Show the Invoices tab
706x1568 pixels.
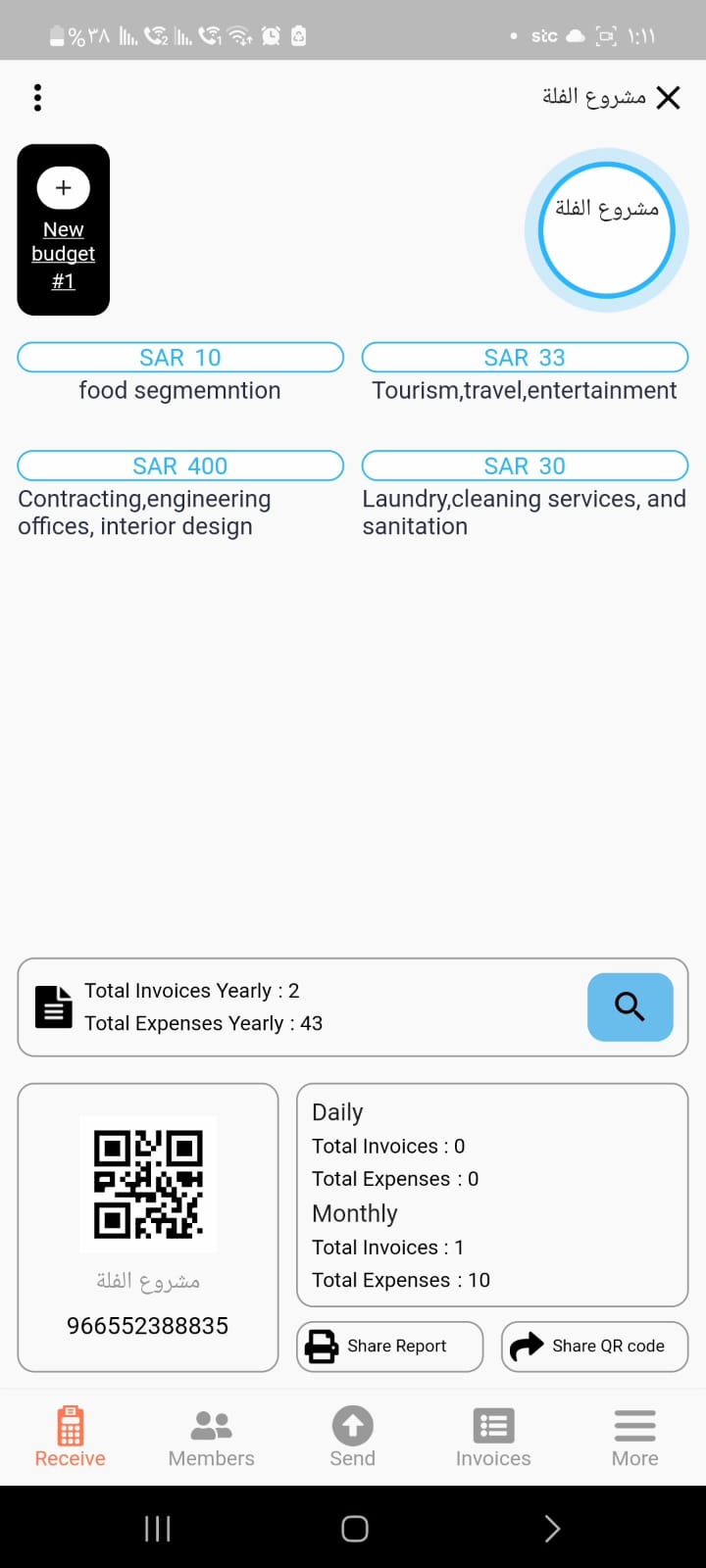(493, 1437)
